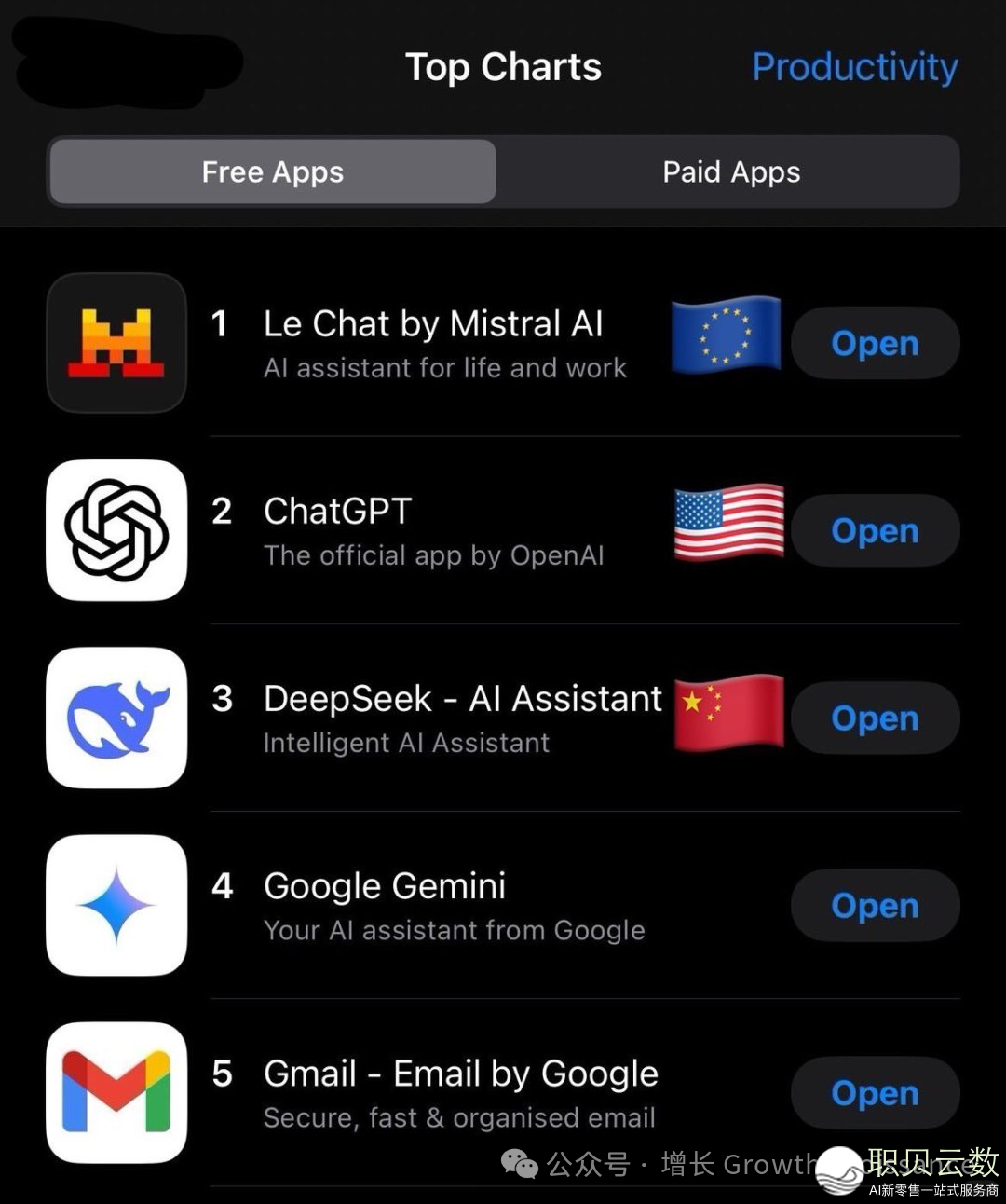Image resolution: width=1006 pixels, height=1204 pixels.
Task: Change the Productivity category filter
Action: click(x=854, y=67)
